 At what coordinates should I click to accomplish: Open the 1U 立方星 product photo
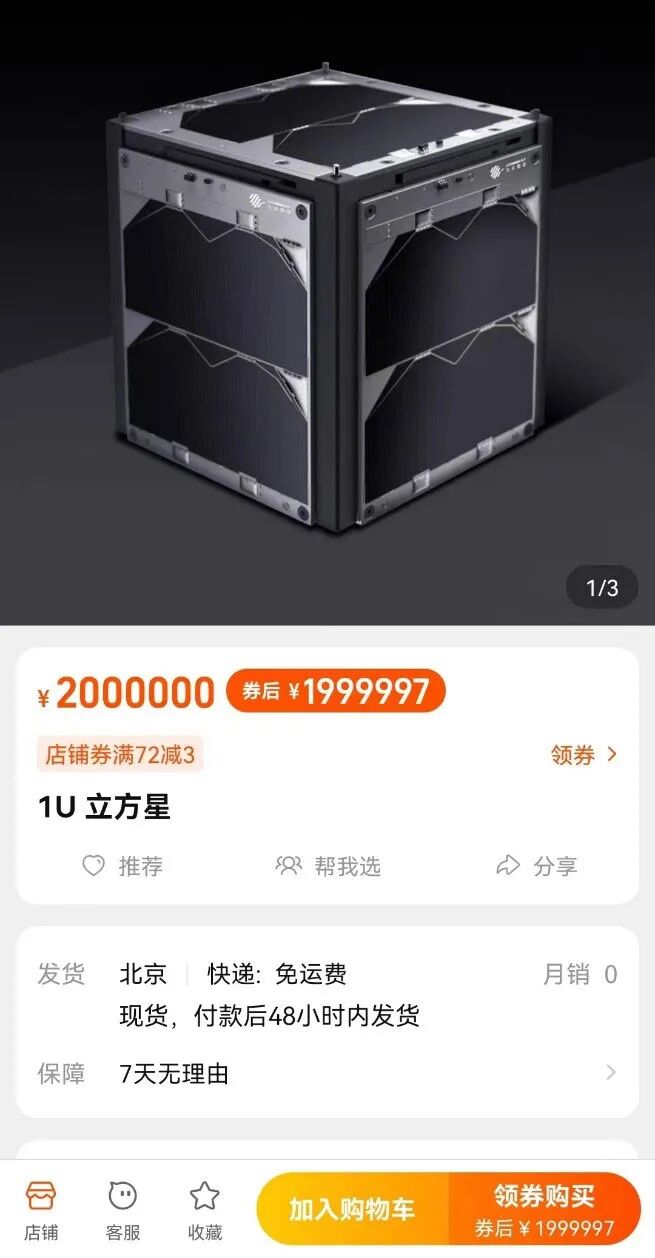point(327,312)
